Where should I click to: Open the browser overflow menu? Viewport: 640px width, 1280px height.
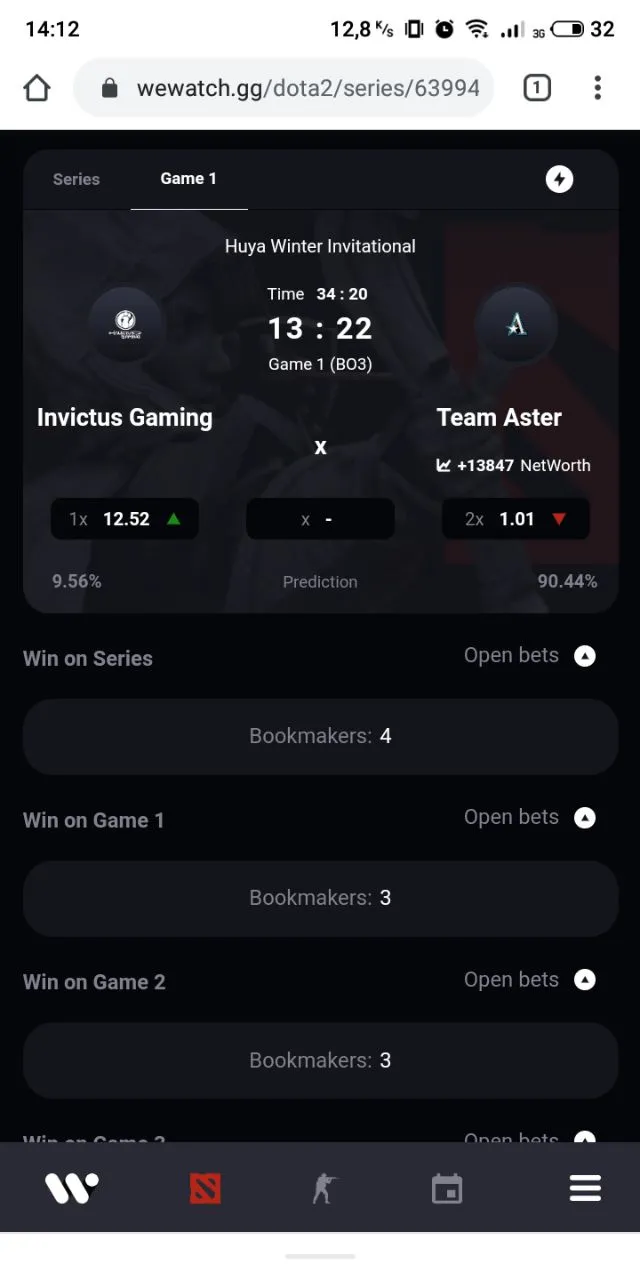point(597,88)
